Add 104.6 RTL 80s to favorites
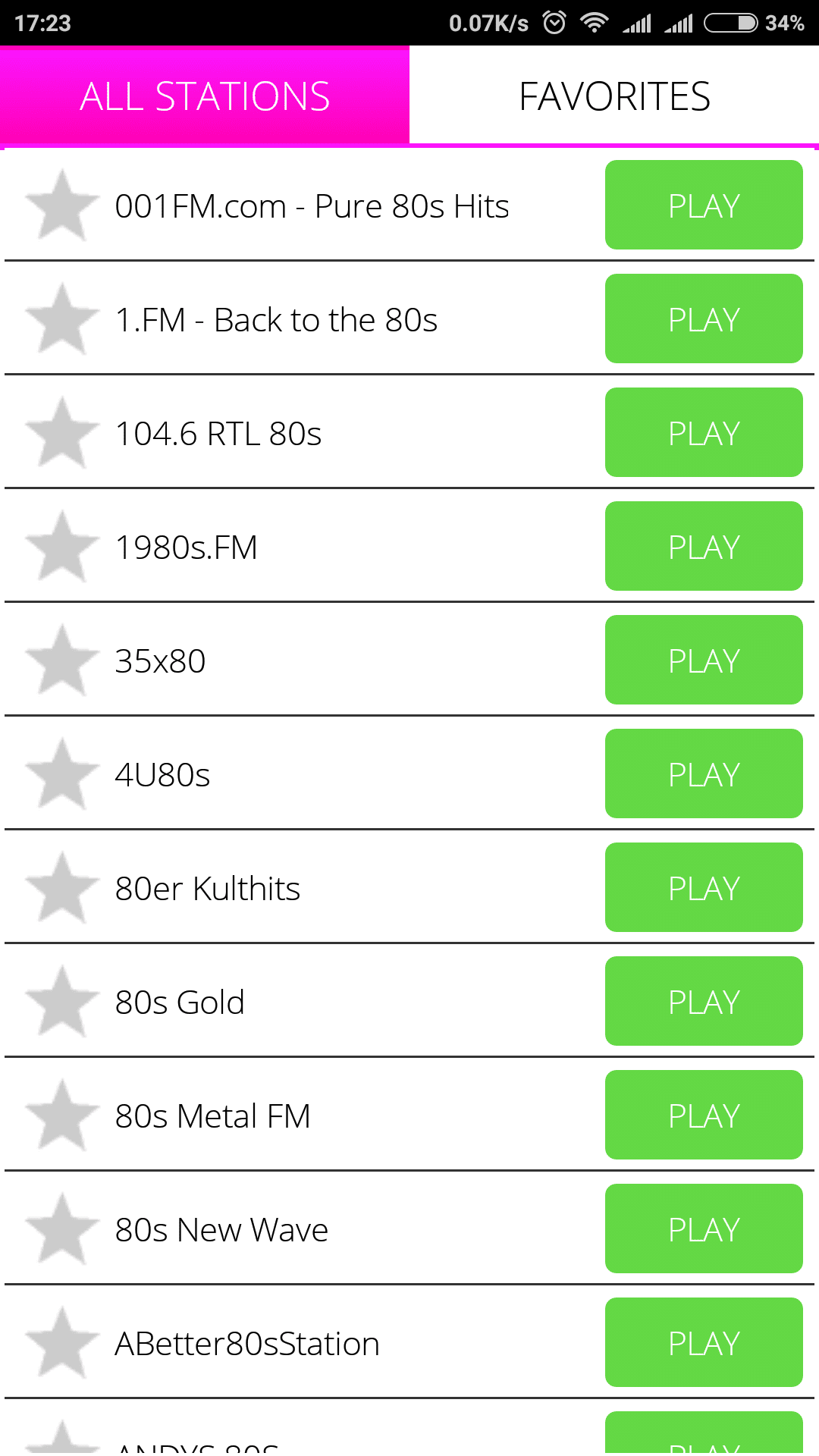This screenshot has width=819, height=1456. (62, 433)
